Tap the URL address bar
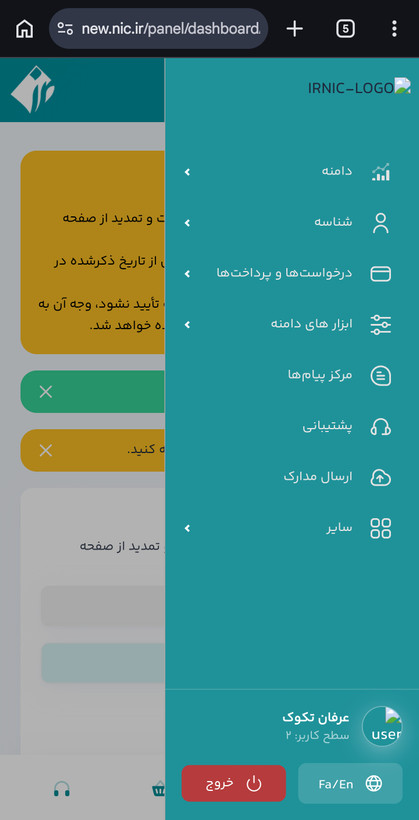This screenshot has width=419, height=820. click(158, 29)
